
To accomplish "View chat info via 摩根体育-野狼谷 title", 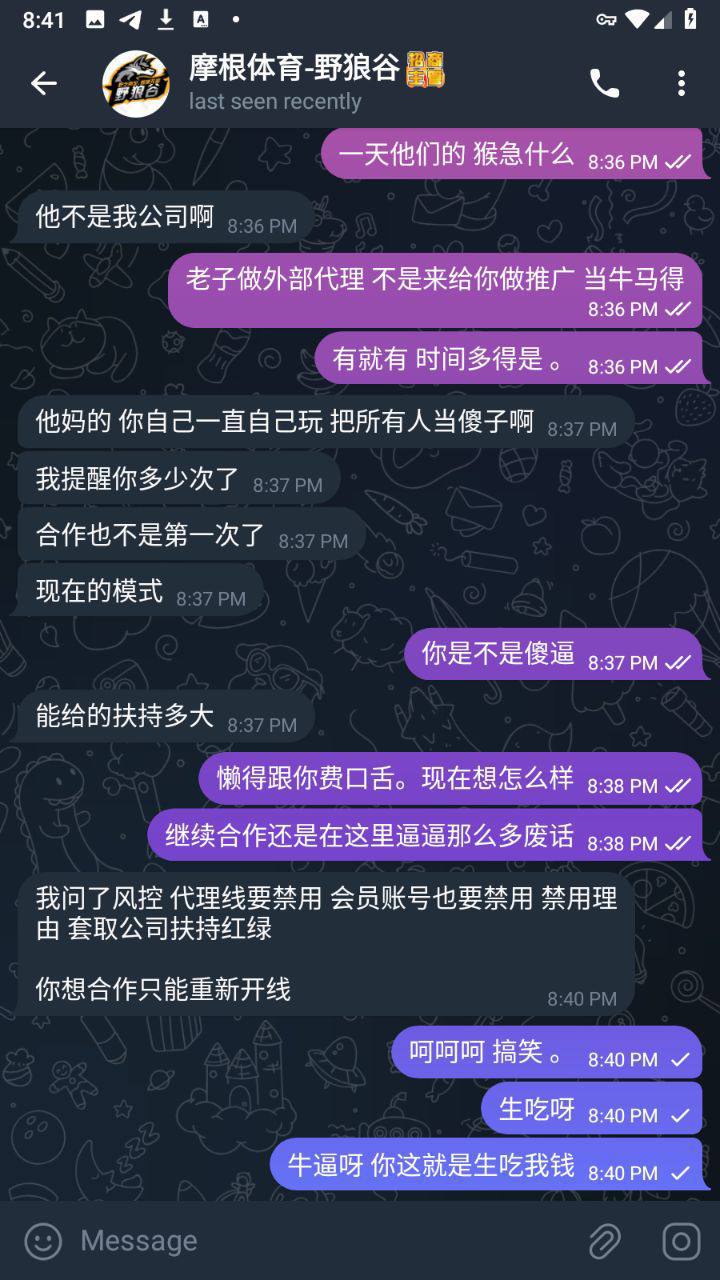I will click(x=295, y=68).
